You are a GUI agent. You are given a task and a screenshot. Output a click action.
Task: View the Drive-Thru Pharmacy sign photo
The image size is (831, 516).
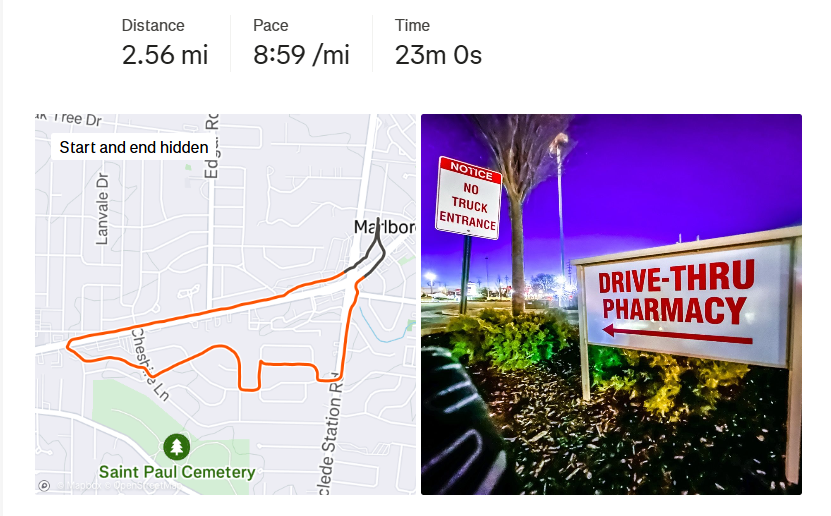point(611,304)
